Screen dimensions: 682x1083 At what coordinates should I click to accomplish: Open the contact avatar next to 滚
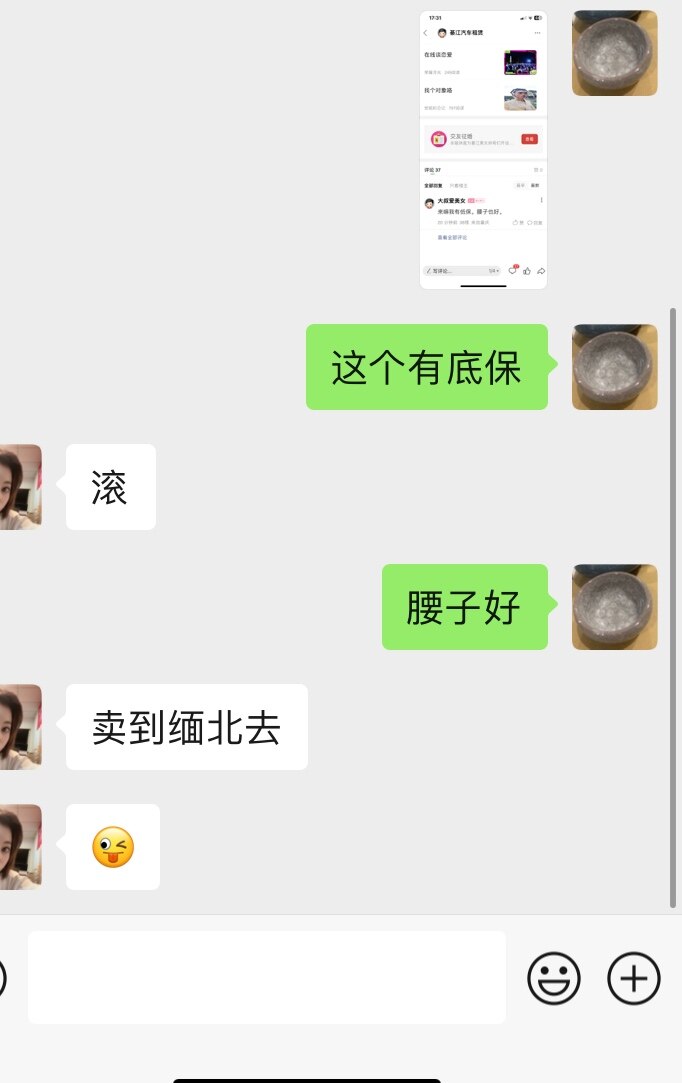click(20, 487)
